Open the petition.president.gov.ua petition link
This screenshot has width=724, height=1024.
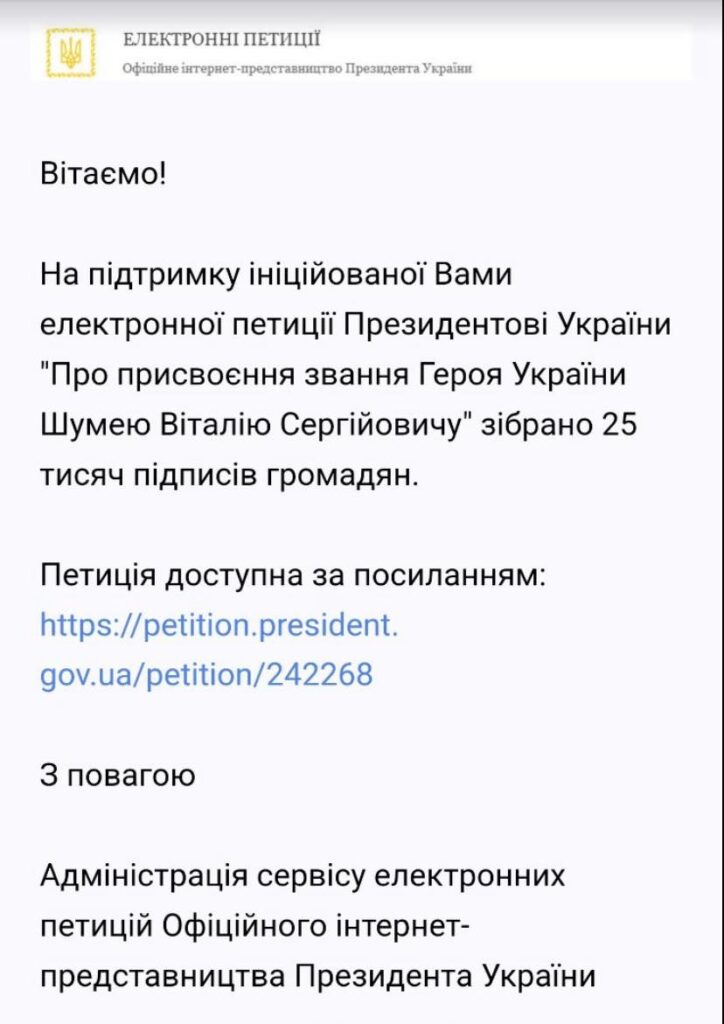tap(219, 650)
